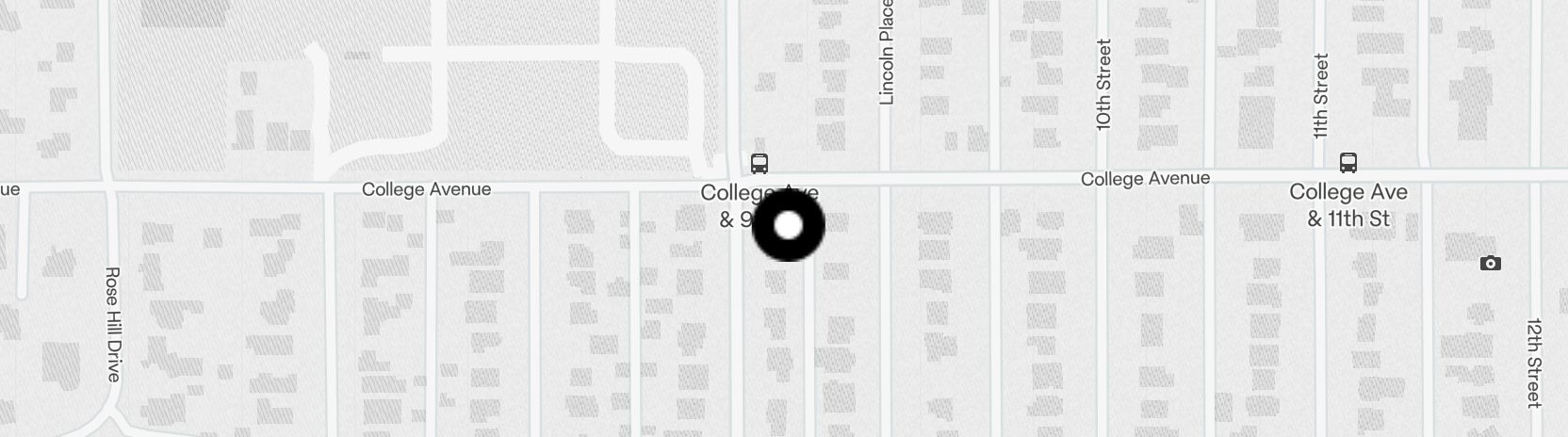This screenshot has height=437, width=1568.
Task: Open the camera point of interest marker
Action: [x=1490, y=264]
